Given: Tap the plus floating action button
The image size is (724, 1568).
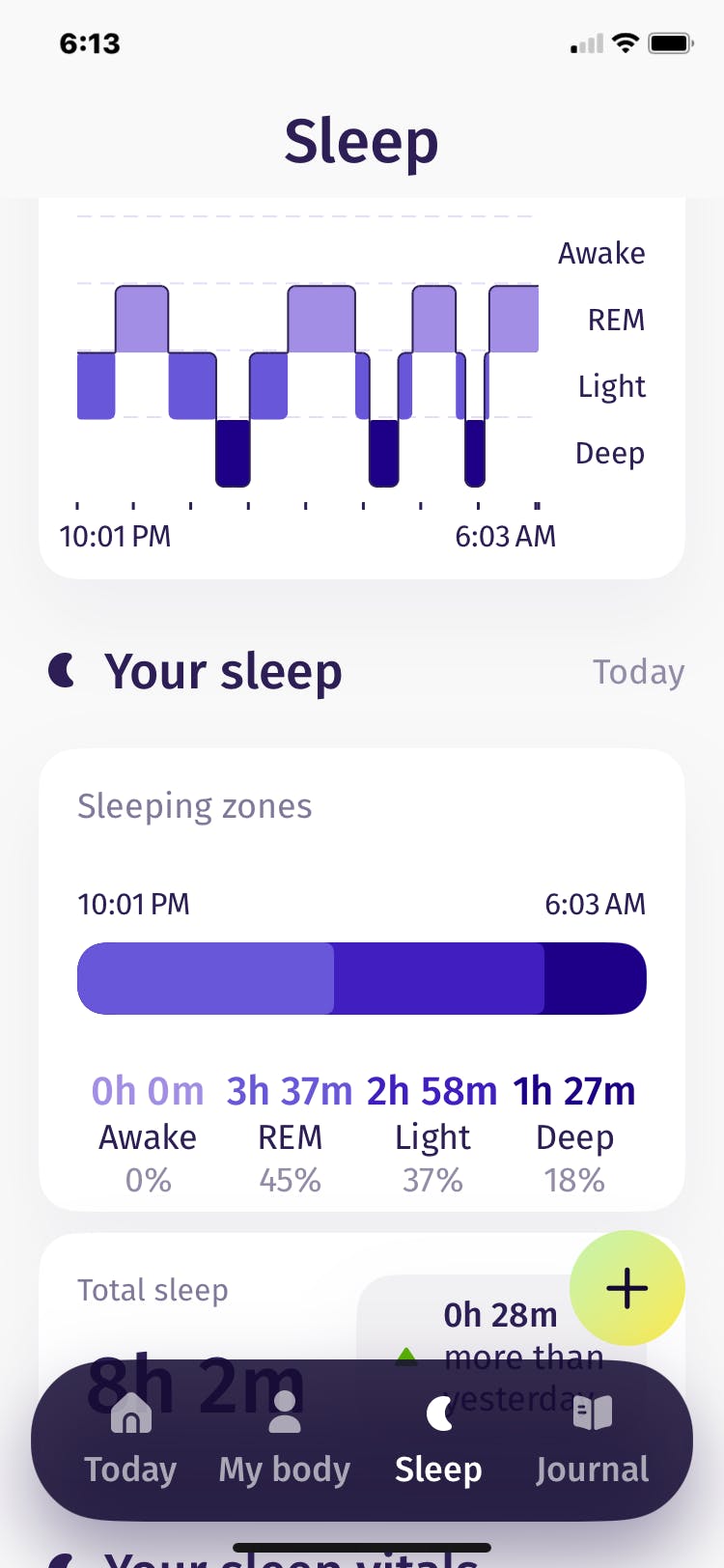Looking at the screenshot, I should tap(627, 1287).
